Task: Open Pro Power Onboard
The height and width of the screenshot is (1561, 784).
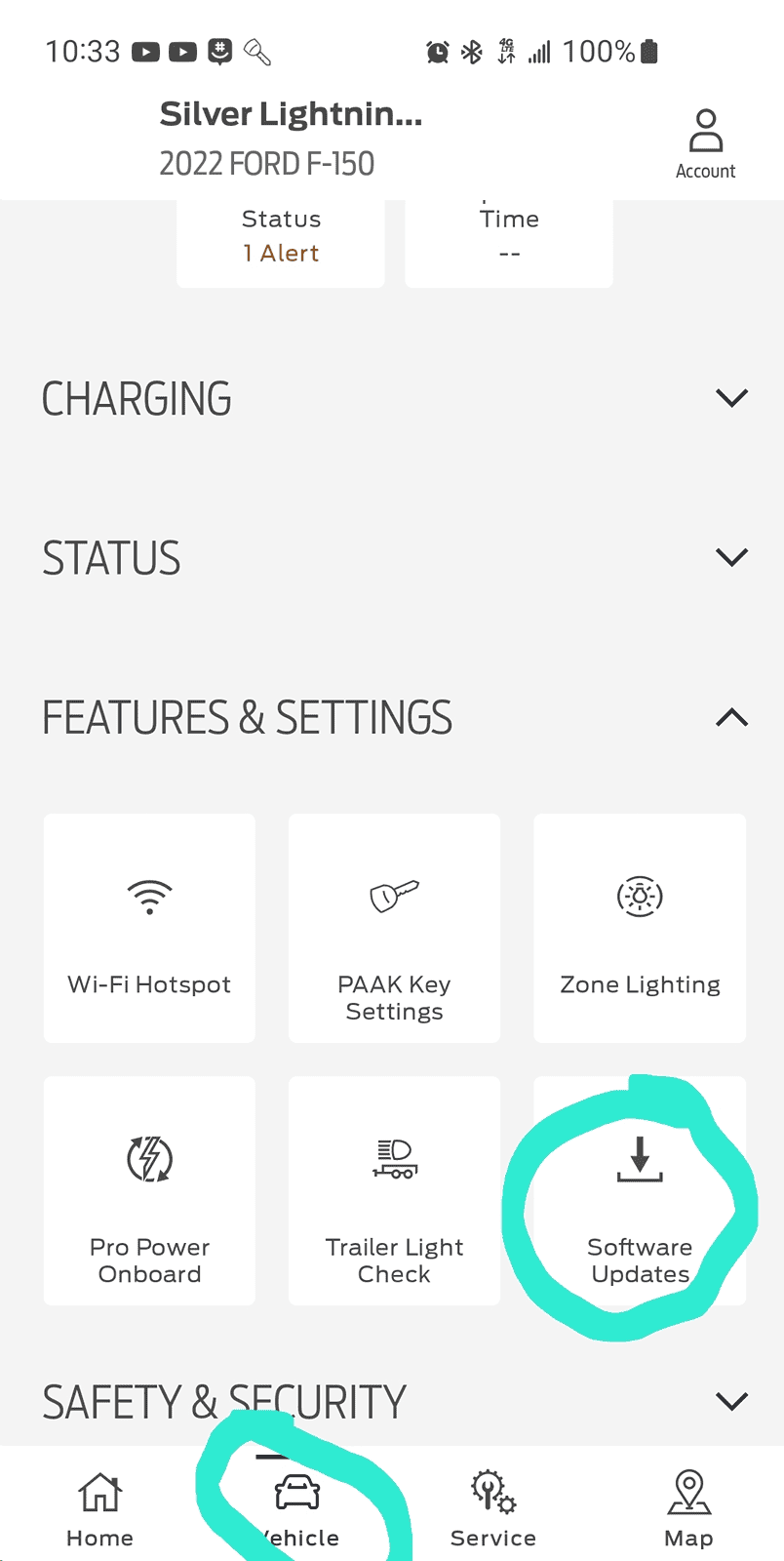Action: [x=149, y=1190]
